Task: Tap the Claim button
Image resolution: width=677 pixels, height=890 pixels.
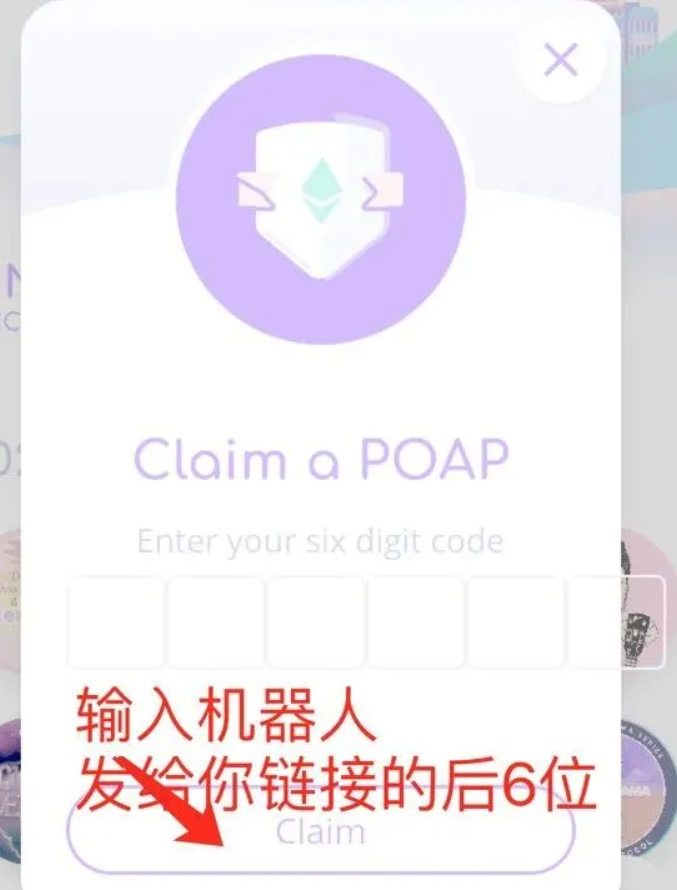Action: tap(320, 832)
